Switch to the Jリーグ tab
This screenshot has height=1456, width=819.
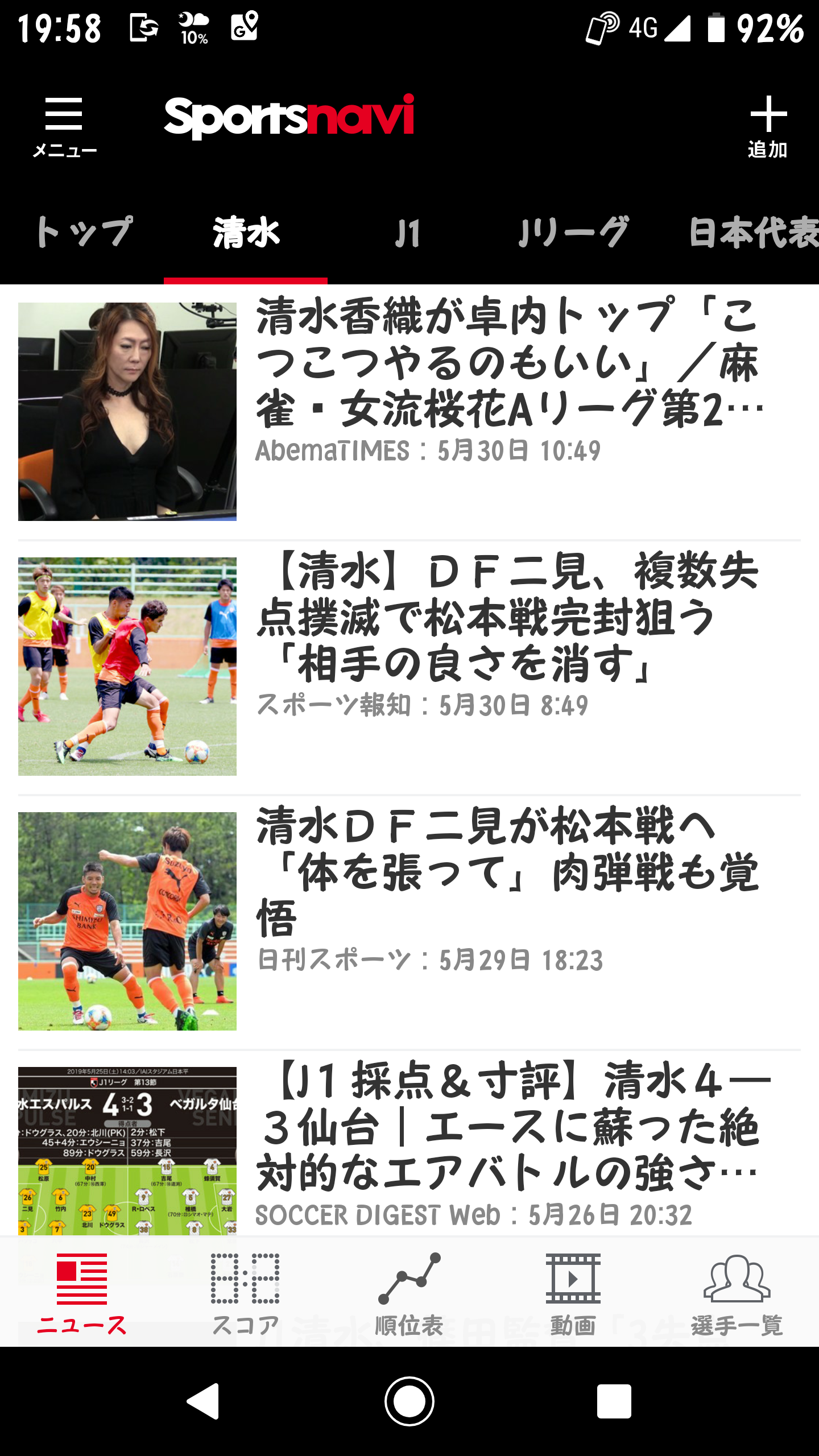click(573, 233)
